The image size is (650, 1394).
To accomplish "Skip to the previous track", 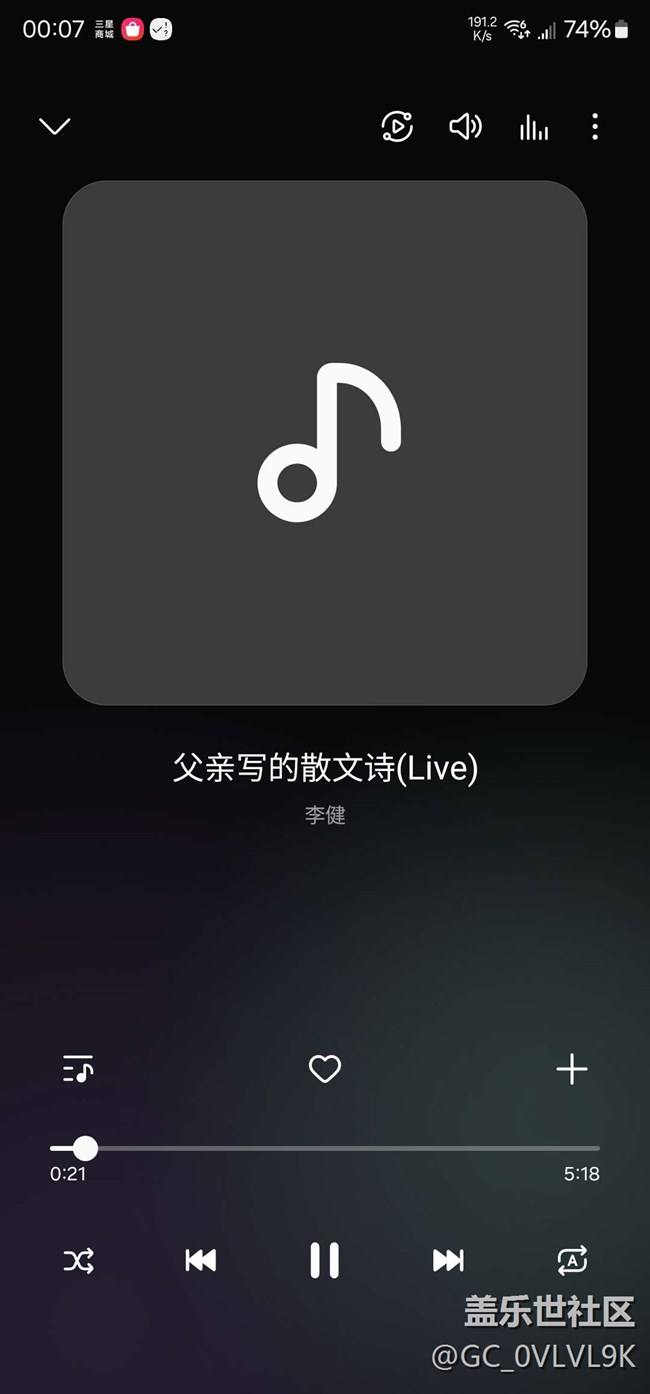I will coord(201,1261).
